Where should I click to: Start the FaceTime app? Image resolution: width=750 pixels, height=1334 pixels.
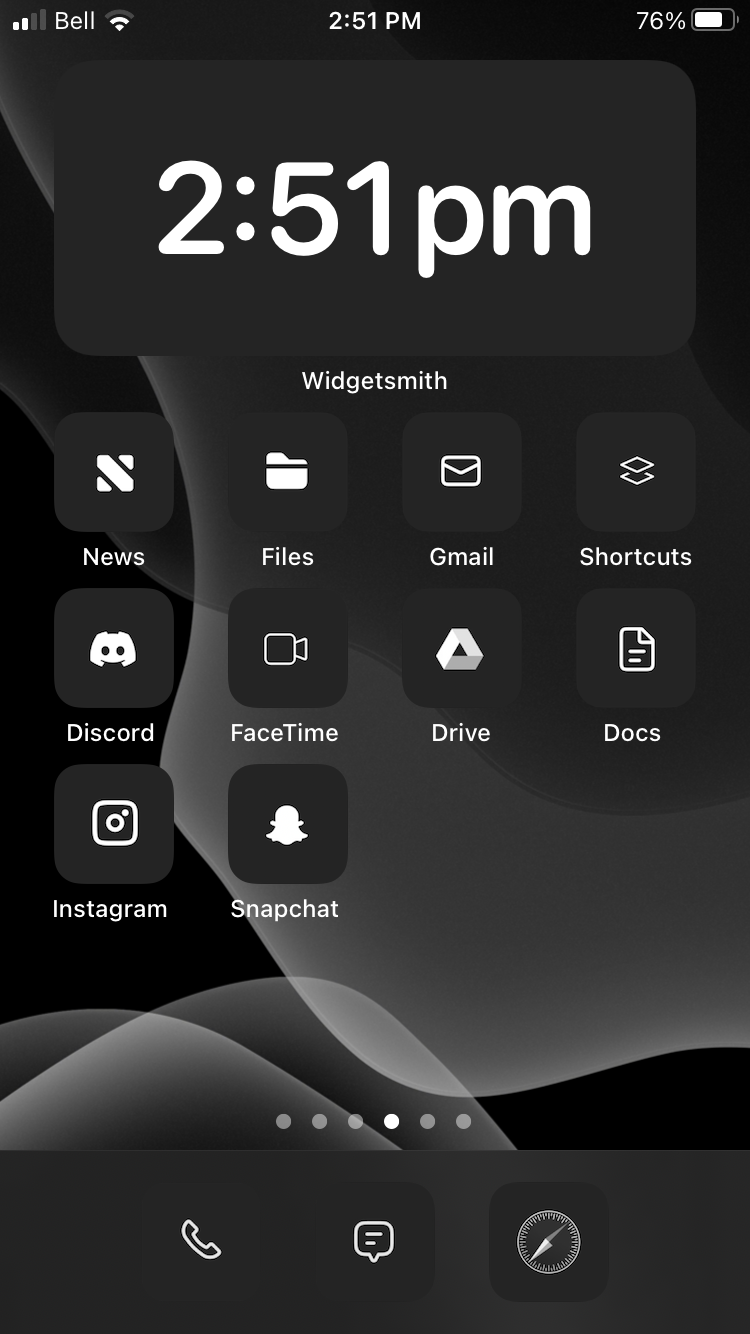coord(288,648)
